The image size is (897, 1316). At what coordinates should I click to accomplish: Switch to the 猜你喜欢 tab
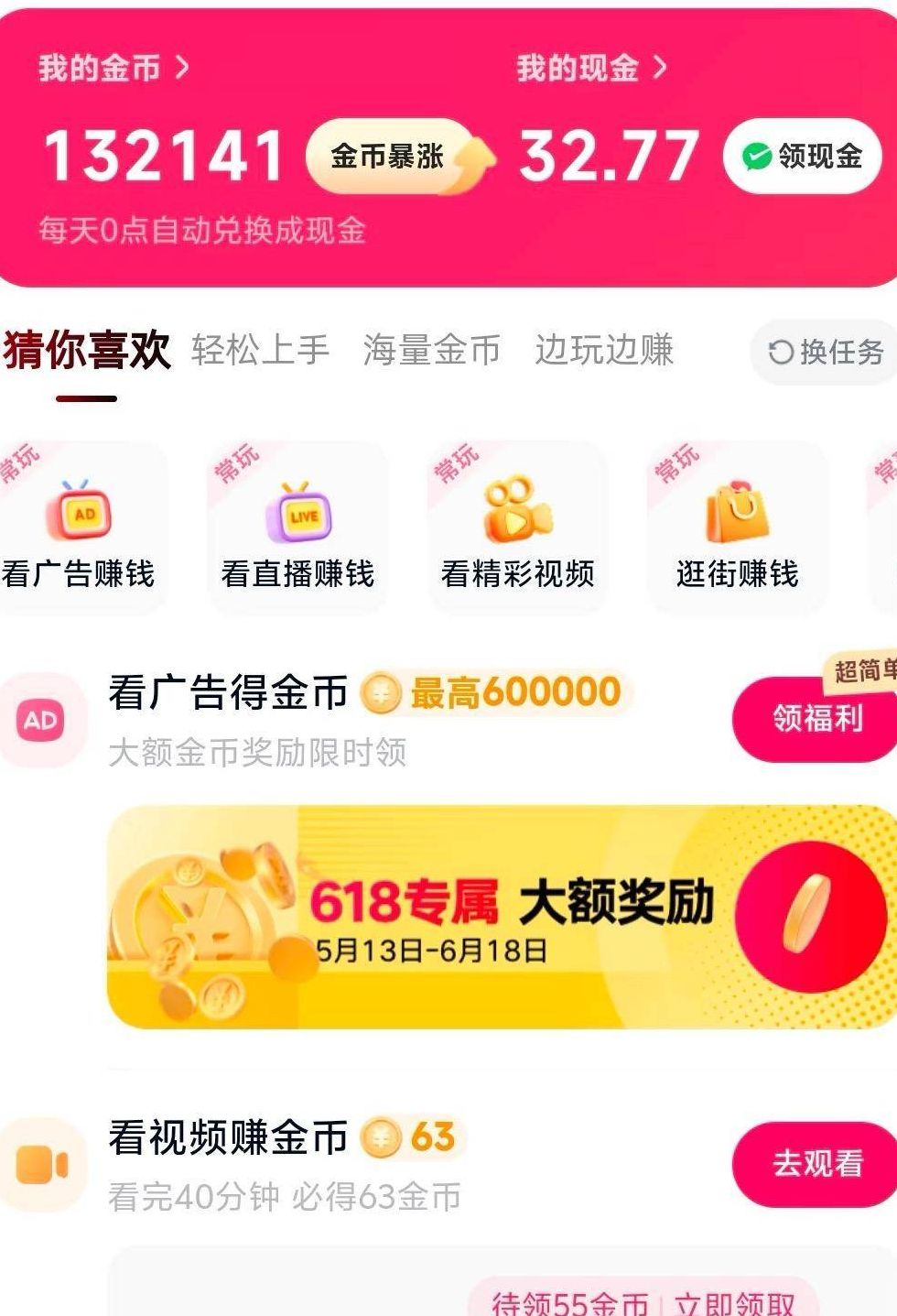tap(87, 351)
